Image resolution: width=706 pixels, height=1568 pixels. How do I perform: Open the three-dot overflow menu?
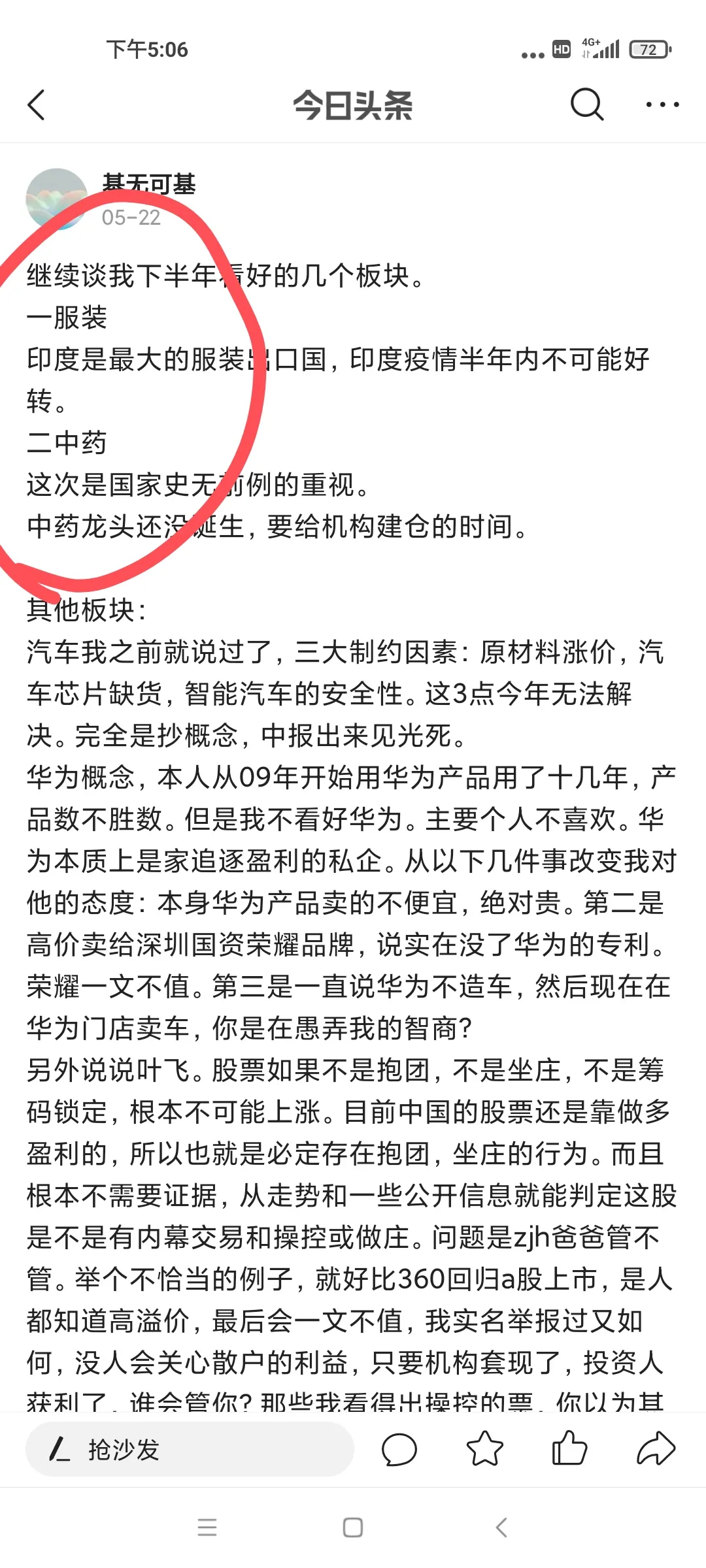[662, 105]
